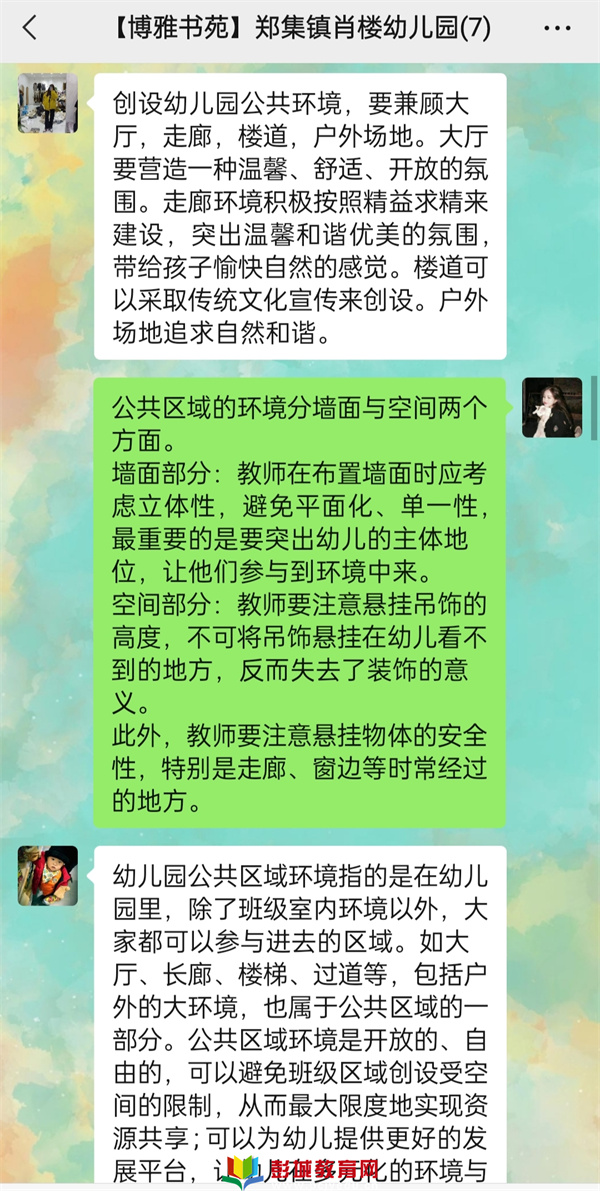Image resolution: width=600 pixels, height=1191 pixels.
Task: Open group chat info via three-dots menu
Action: tap(557, 28)
